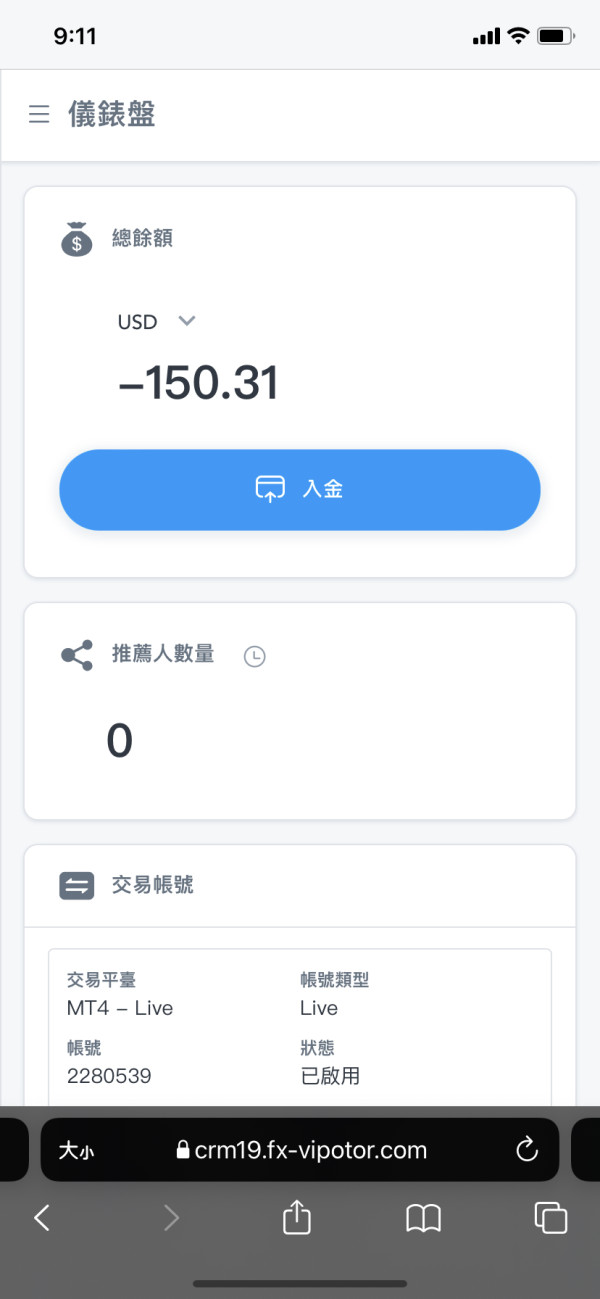Reload the page from the address bar

pyautogui.click(x=527, y=1150)
